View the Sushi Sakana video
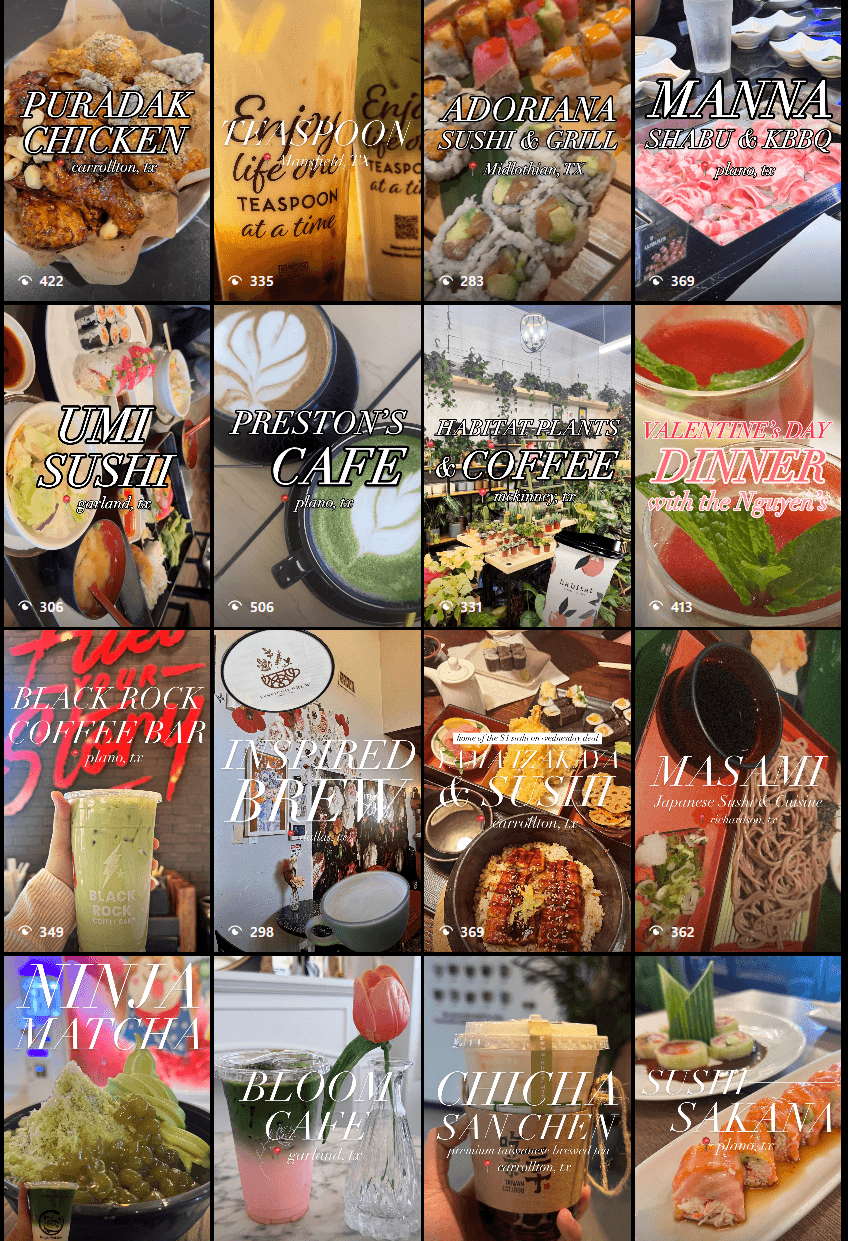 coord(738,1098)
